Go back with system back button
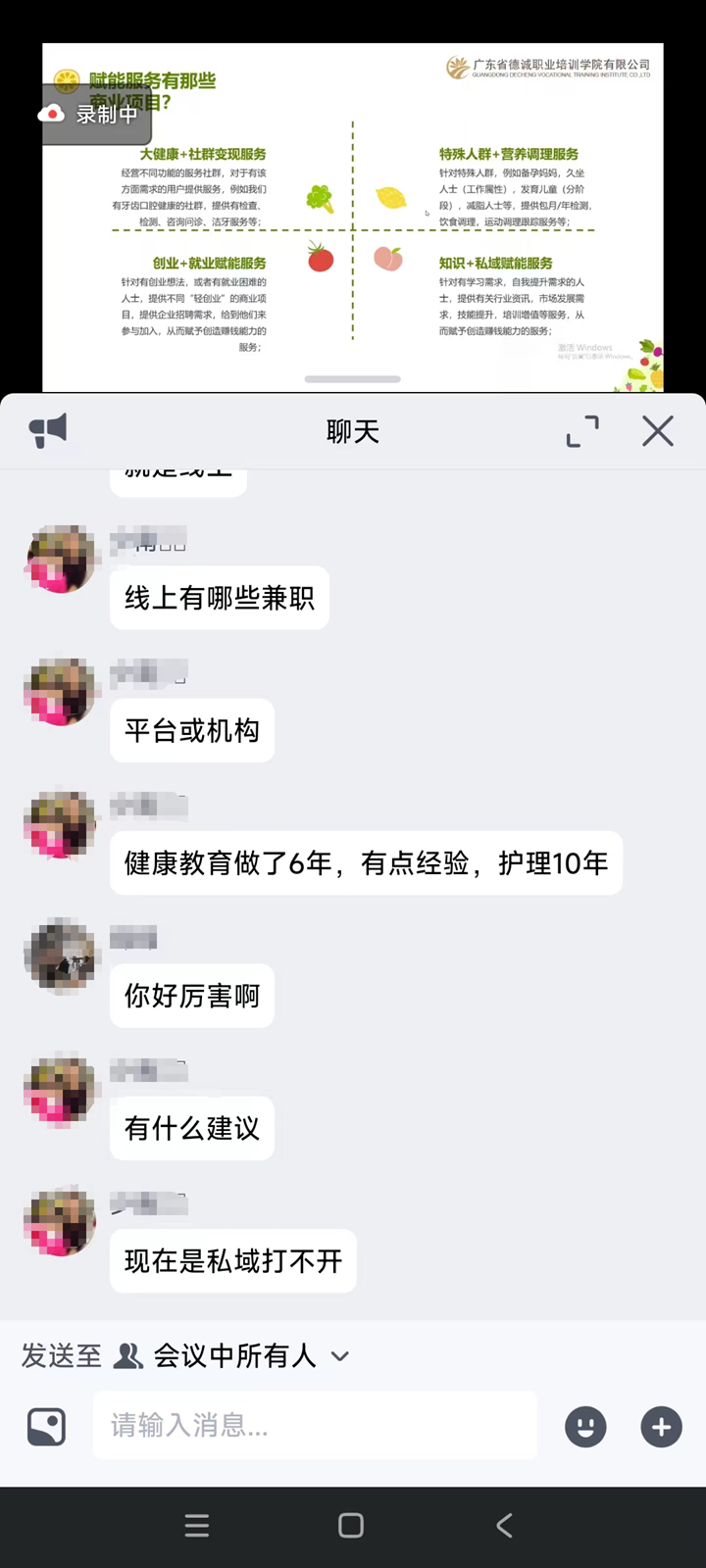The height and width of the screenshot is (1568, 706). (504, 1525)
